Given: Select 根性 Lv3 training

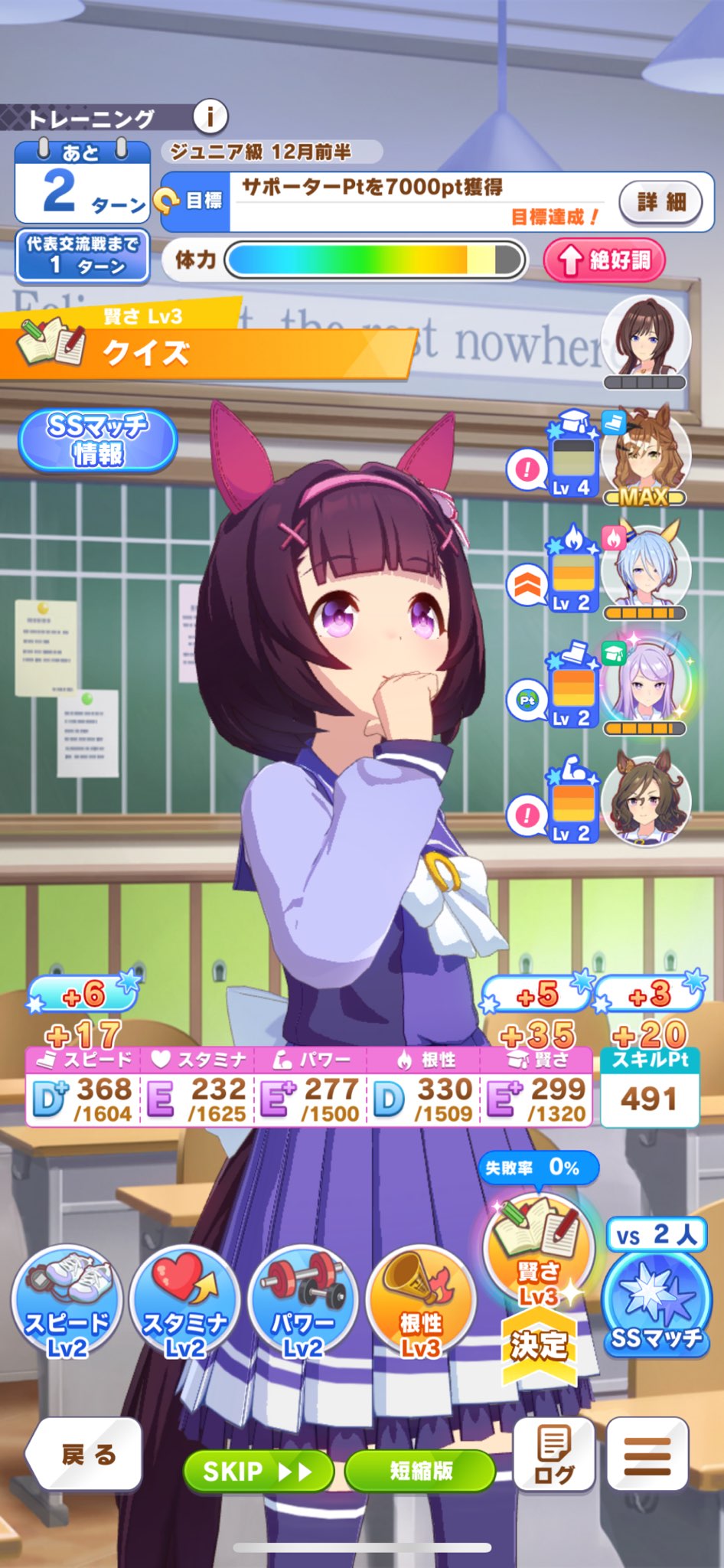Looking at the screenshot, I should [x=421, y=1300].
